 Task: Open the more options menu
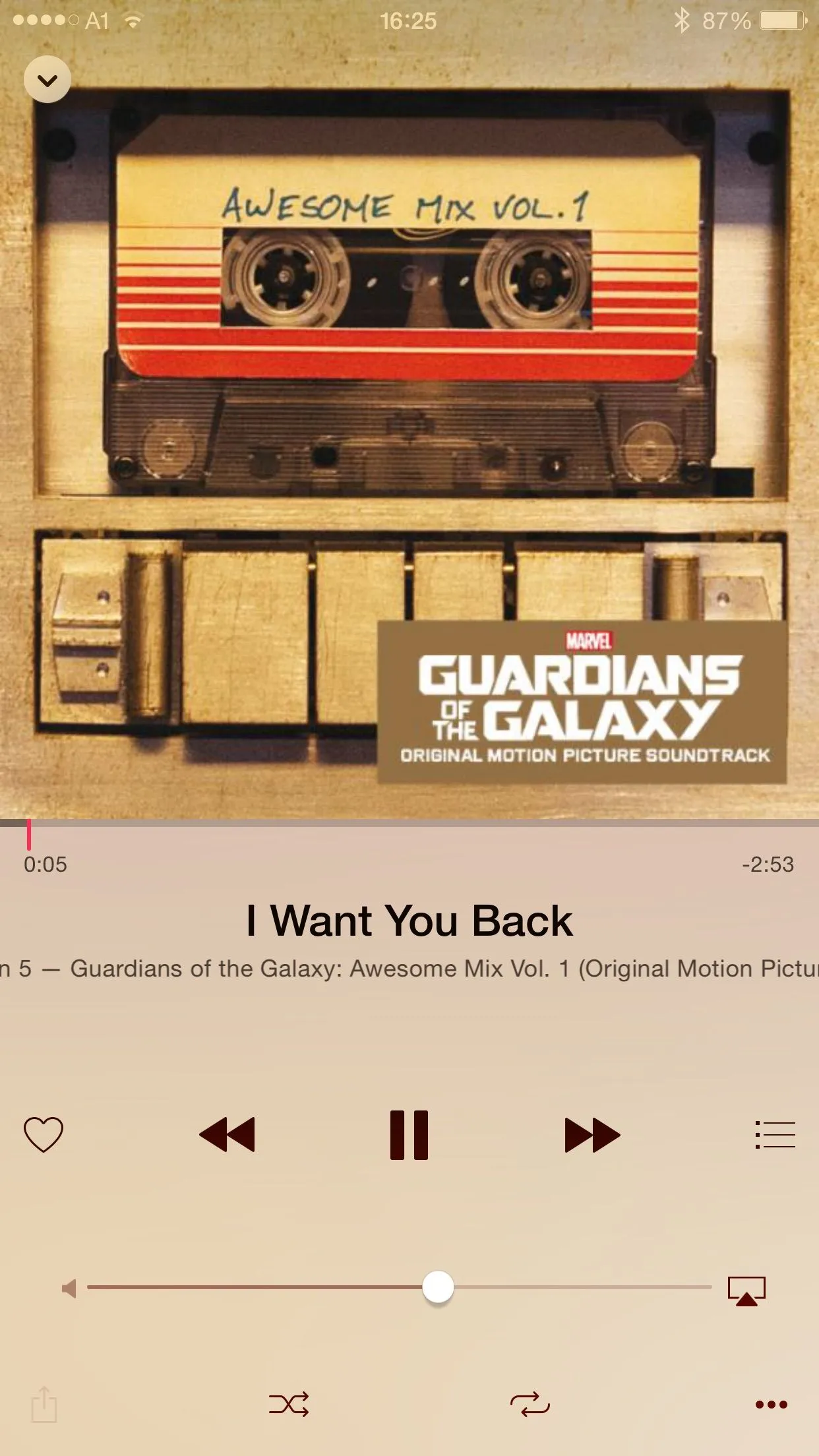[771, 1405]
